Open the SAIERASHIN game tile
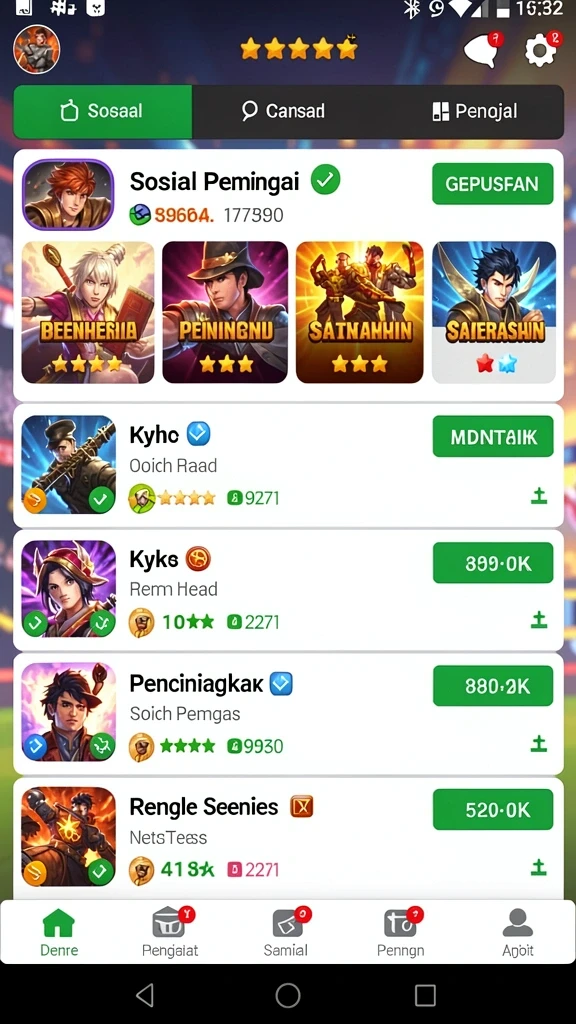576x1024 pixels. (494, 312)
